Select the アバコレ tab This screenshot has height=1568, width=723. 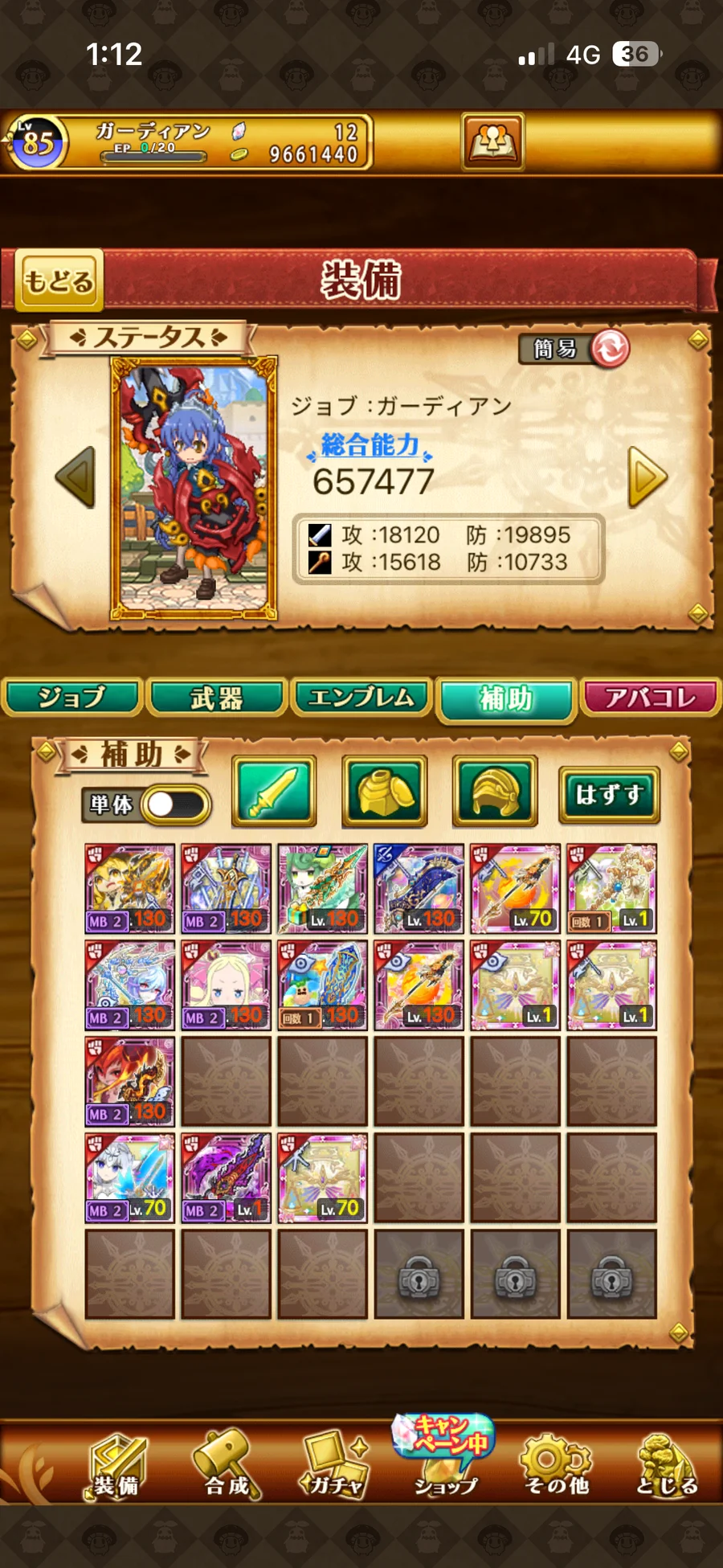click(x=650, y=698)
